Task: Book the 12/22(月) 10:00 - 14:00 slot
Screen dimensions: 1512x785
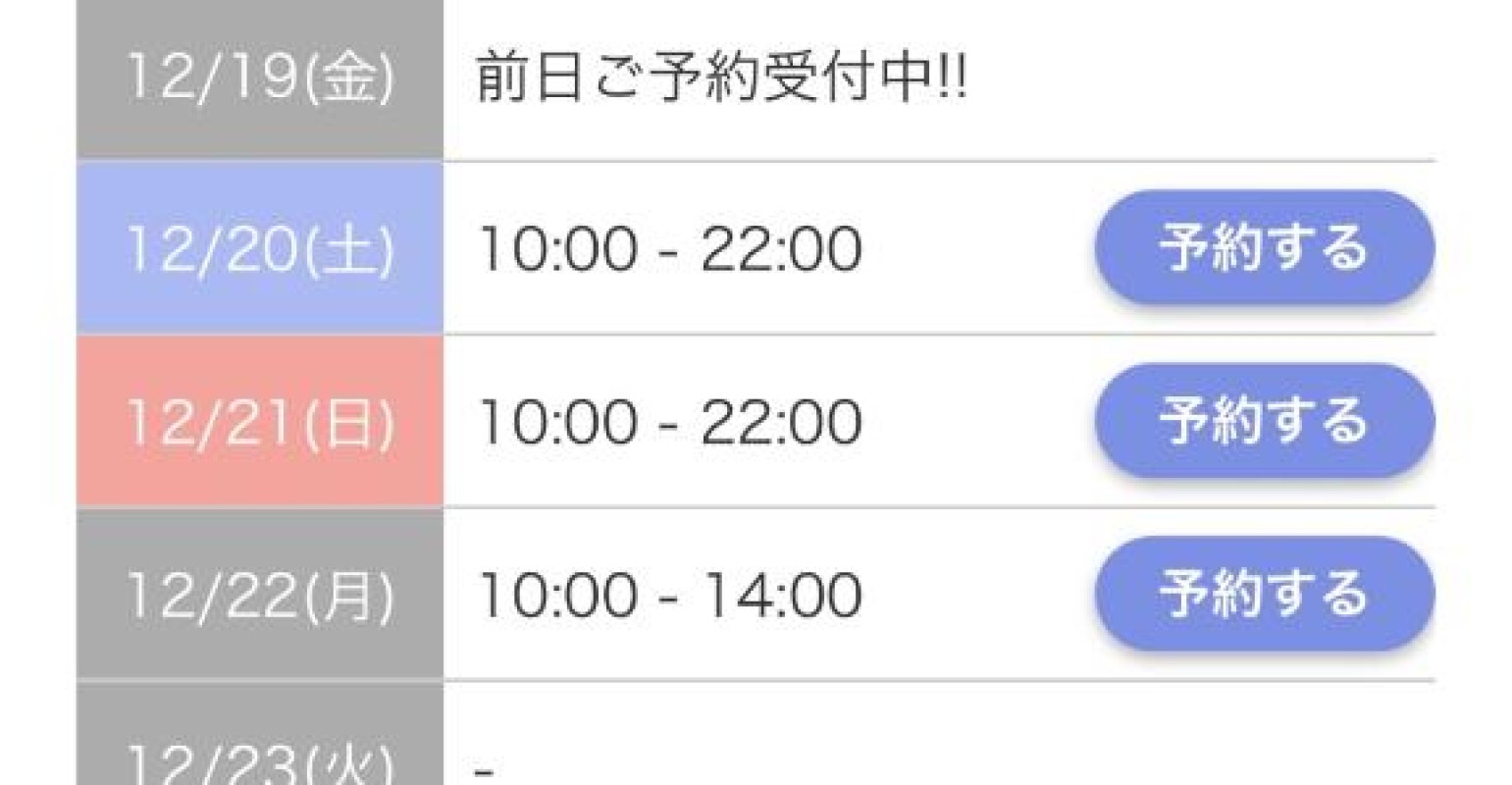Action: pyautogui.click(x=1264, y=594)
